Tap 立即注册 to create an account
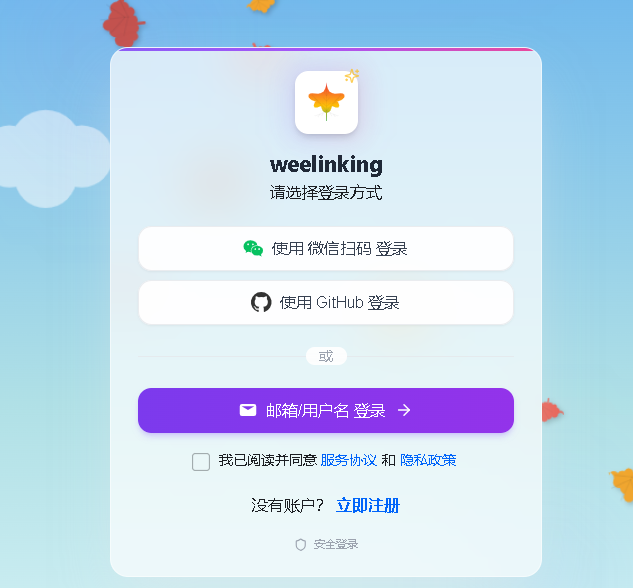This screenshot has height=588, width=633. [x=368, y=506]
